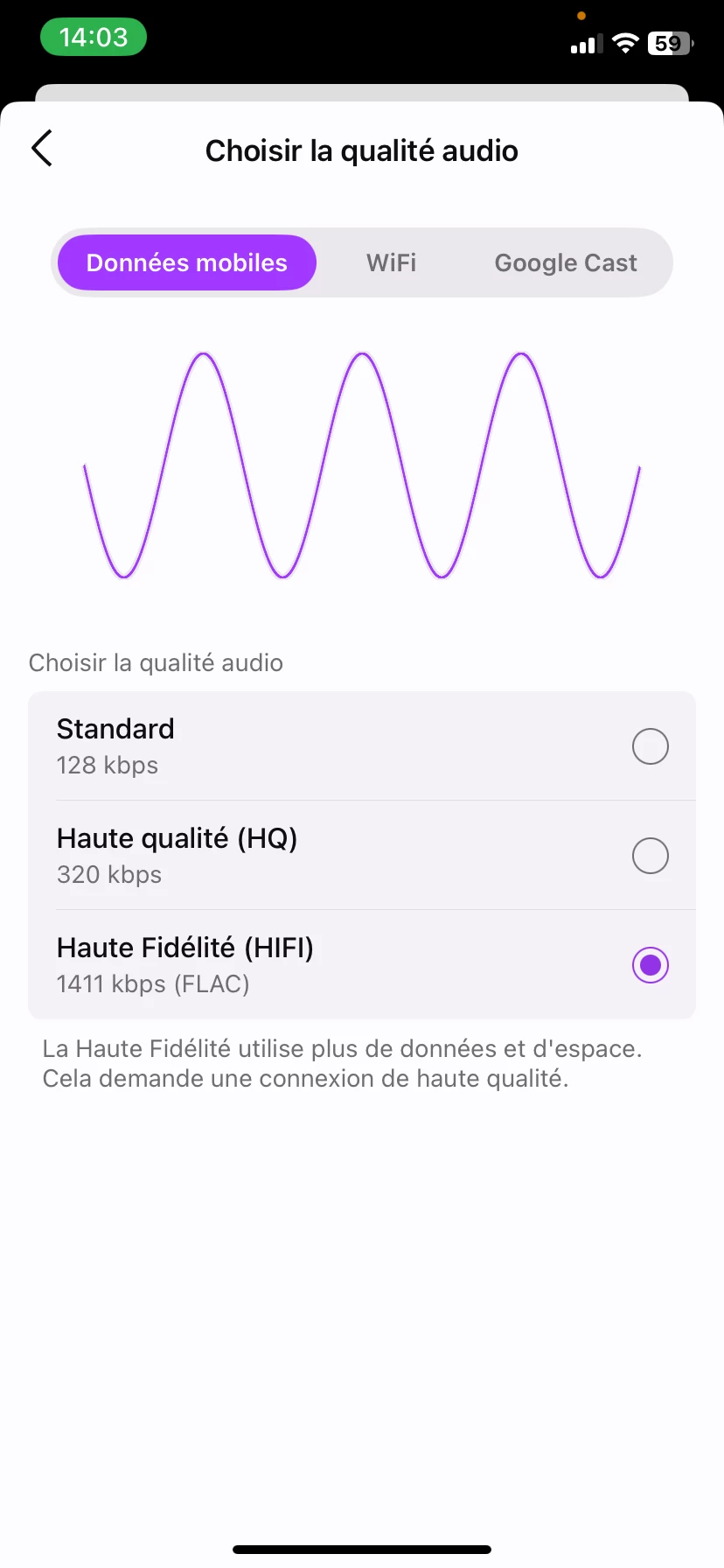The image size is (724, 1568).
Task: Switch to the WiFi tab
Action: click(391, 262)
